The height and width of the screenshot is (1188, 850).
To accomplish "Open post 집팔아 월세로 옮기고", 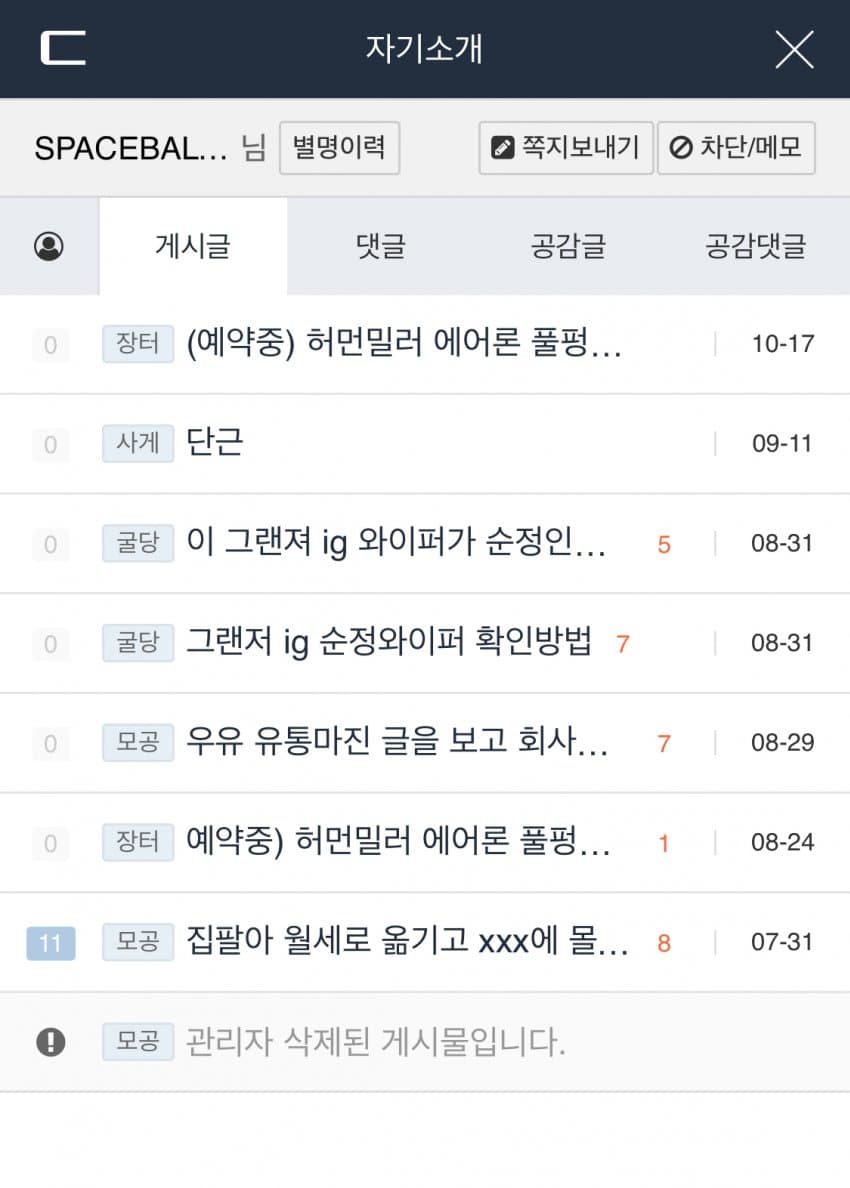I will [x=408, y=942].
